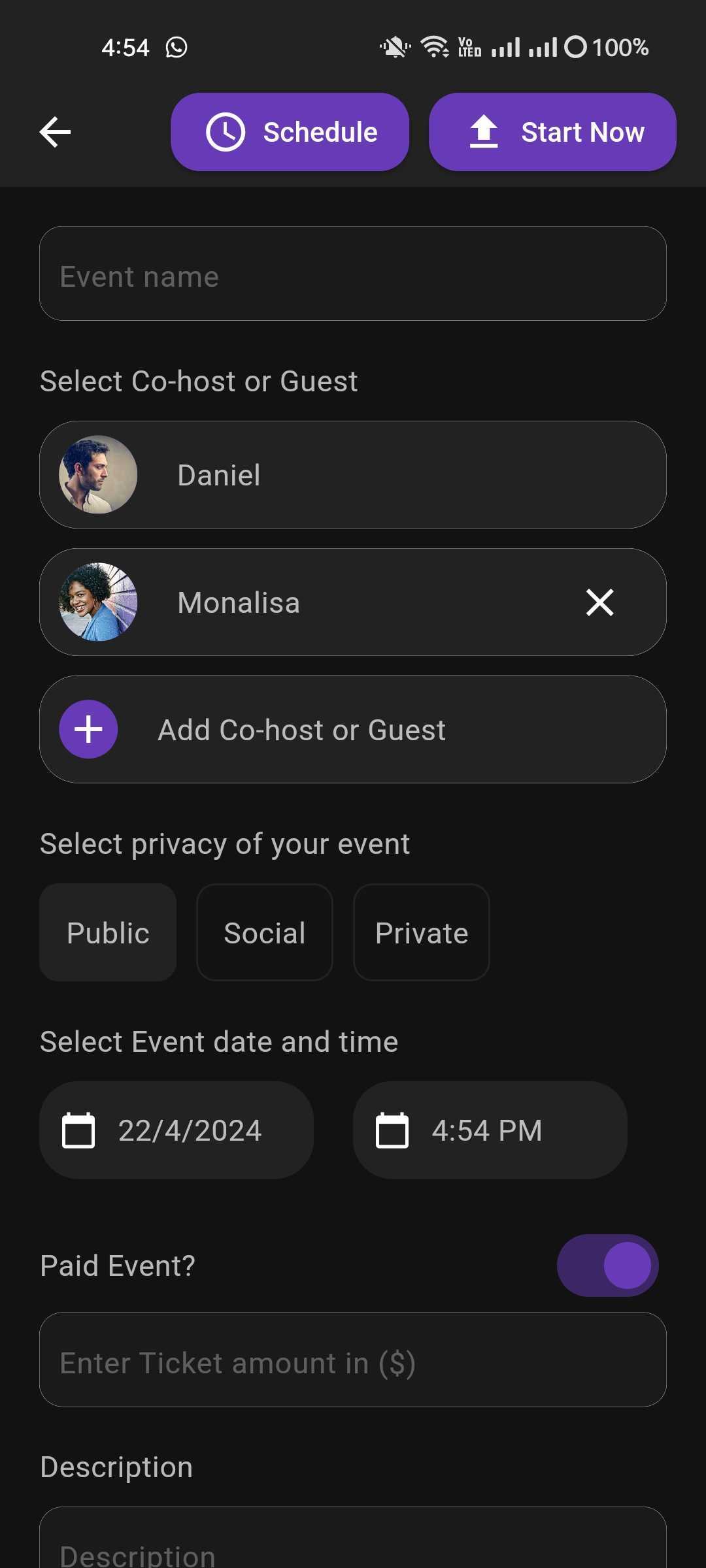Image resolution: width=706 pixels, height=1568 pixels.
Task: Disable the Paid Event toggle
Action: coord(607,1264)
